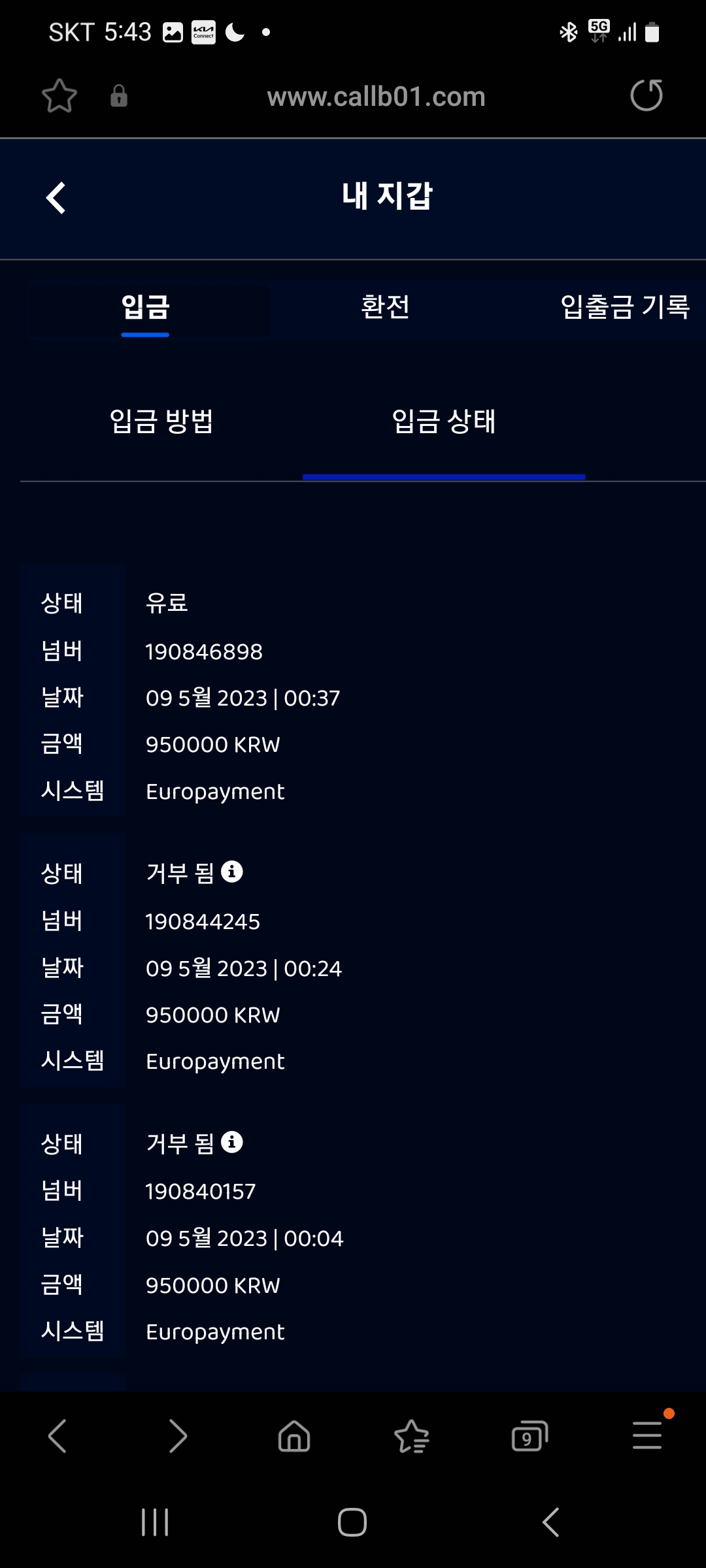Screen dimensions: 706x1568
Task: Open the browser bookmarks list
Action: click(412, 1436)
